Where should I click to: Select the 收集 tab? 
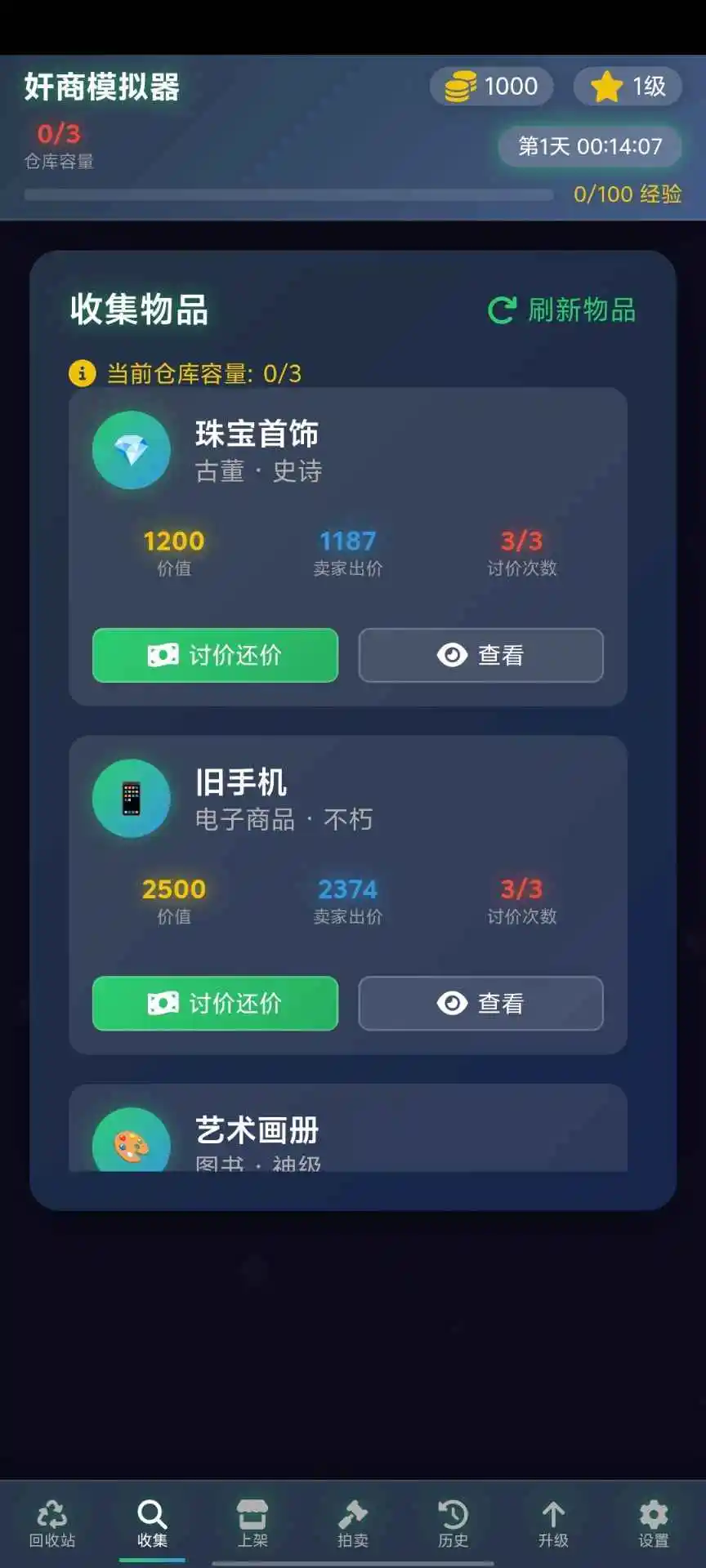coord(152,1524)
